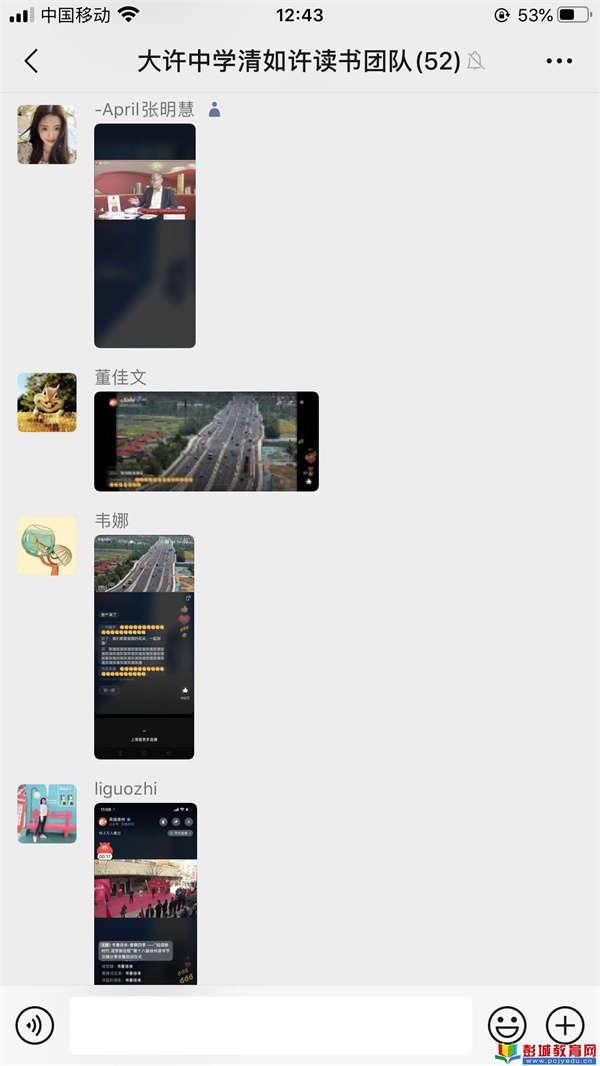600x1066 pixels.
Task: Open the plus attachment menu
Action: click(x=565, y=1025)
